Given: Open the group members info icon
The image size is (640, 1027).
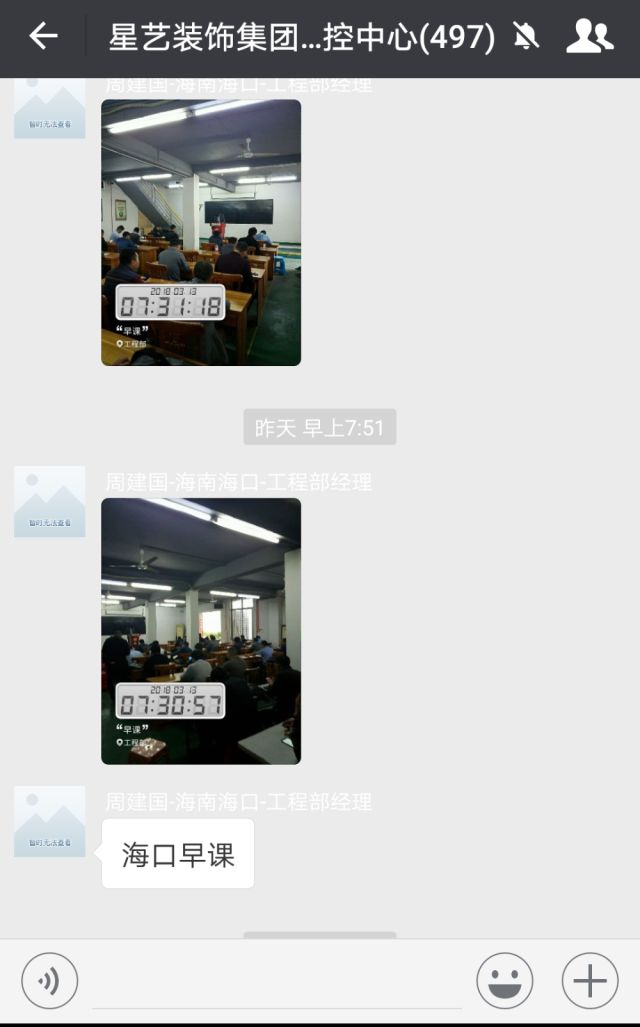Looking at the screenshot, I should [589, 36].
